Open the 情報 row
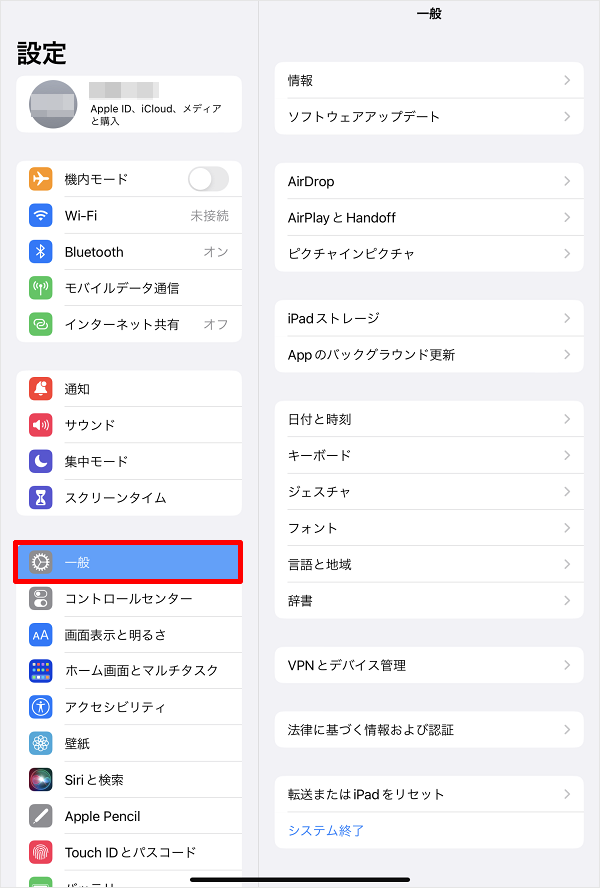 (428, 80)
